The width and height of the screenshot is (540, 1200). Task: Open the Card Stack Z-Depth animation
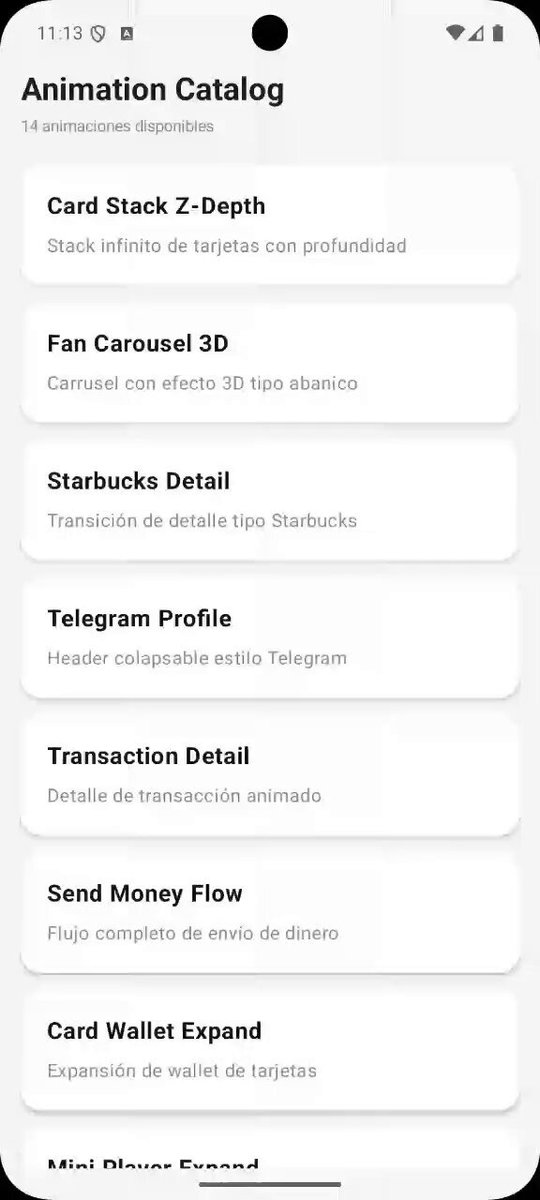click(270, 224)
